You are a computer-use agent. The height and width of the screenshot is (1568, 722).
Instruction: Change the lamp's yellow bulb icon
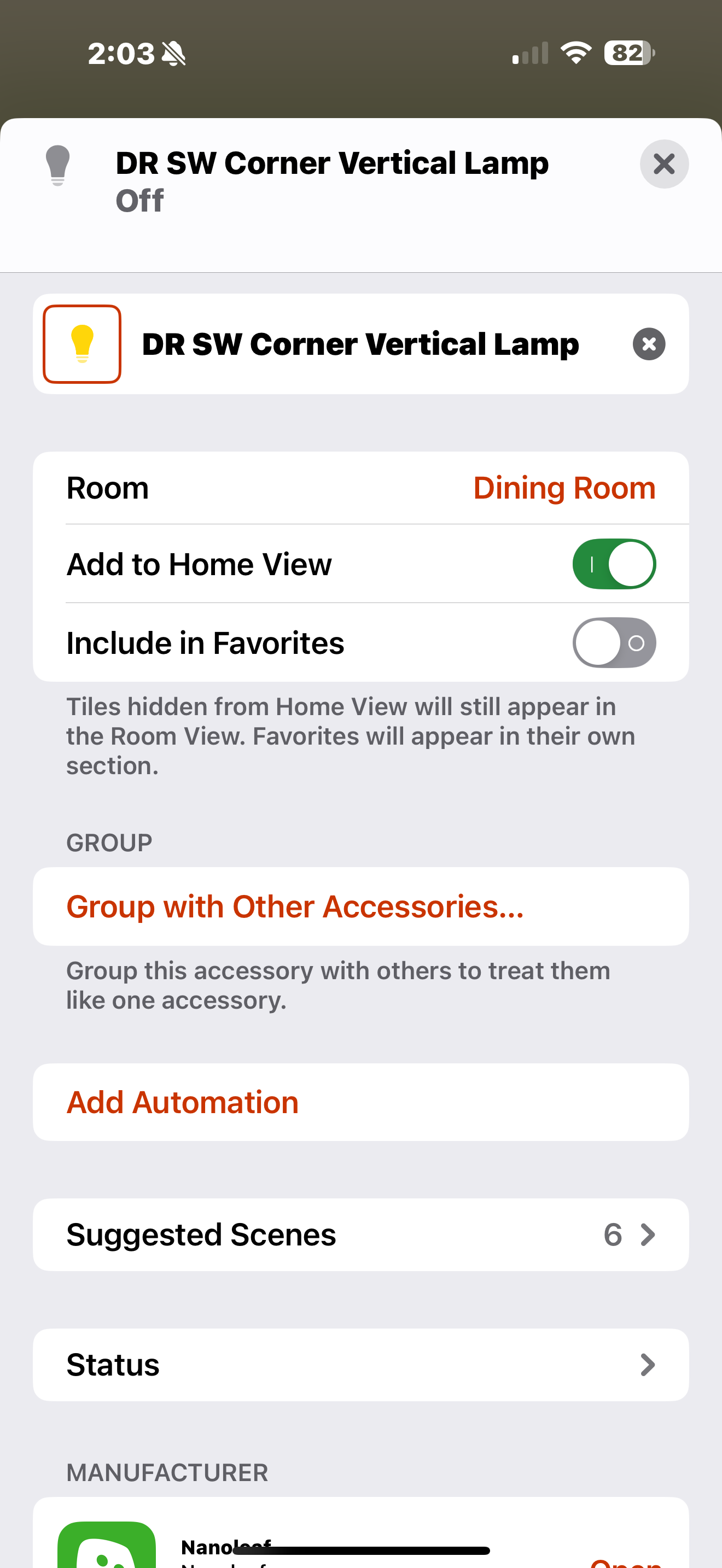click(x=82, y=344)
